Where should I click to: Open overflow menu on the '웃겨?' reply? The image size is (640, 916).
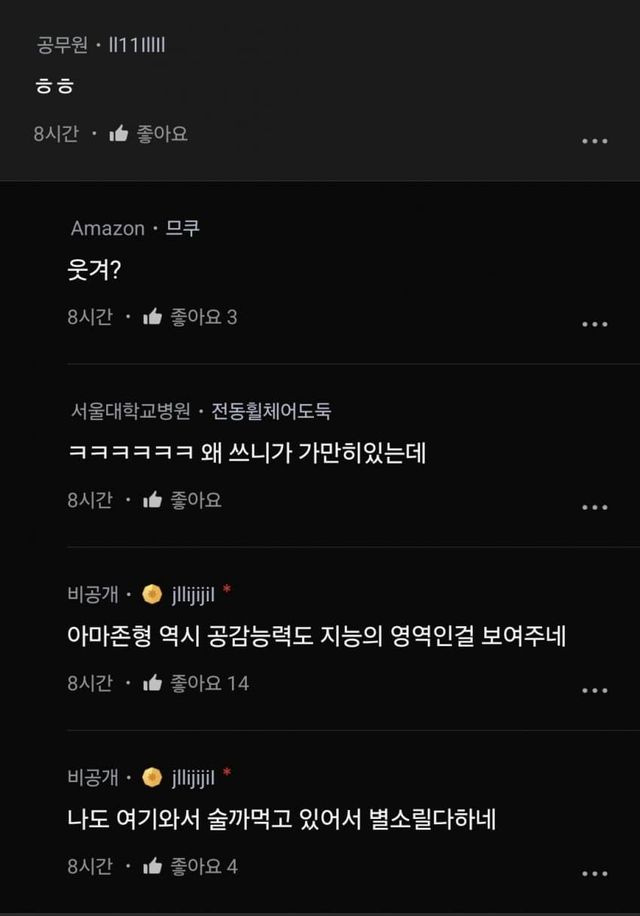(x=595, y=324)
